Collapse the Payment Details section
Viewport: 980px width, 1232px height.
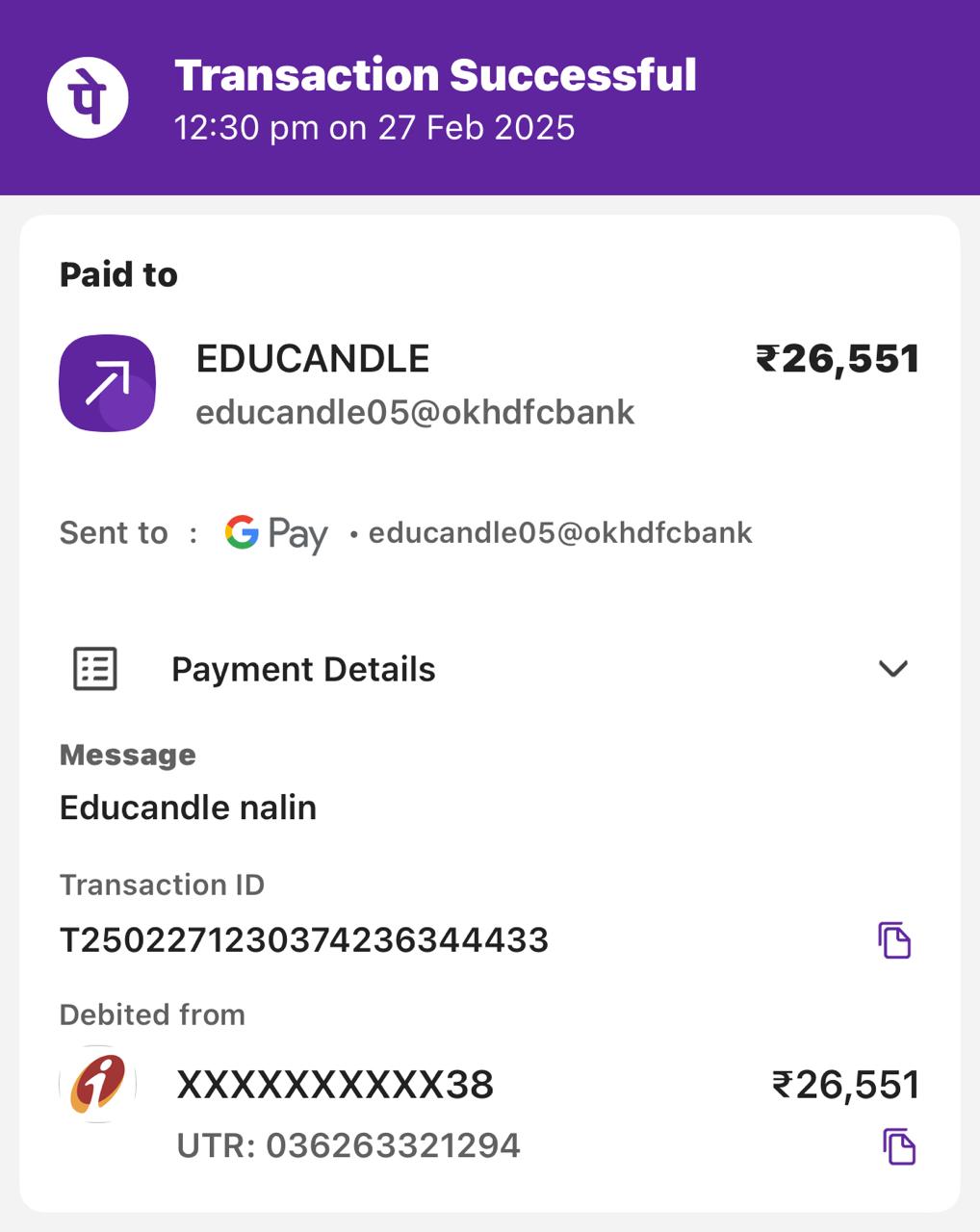click(x=893, y=668)
